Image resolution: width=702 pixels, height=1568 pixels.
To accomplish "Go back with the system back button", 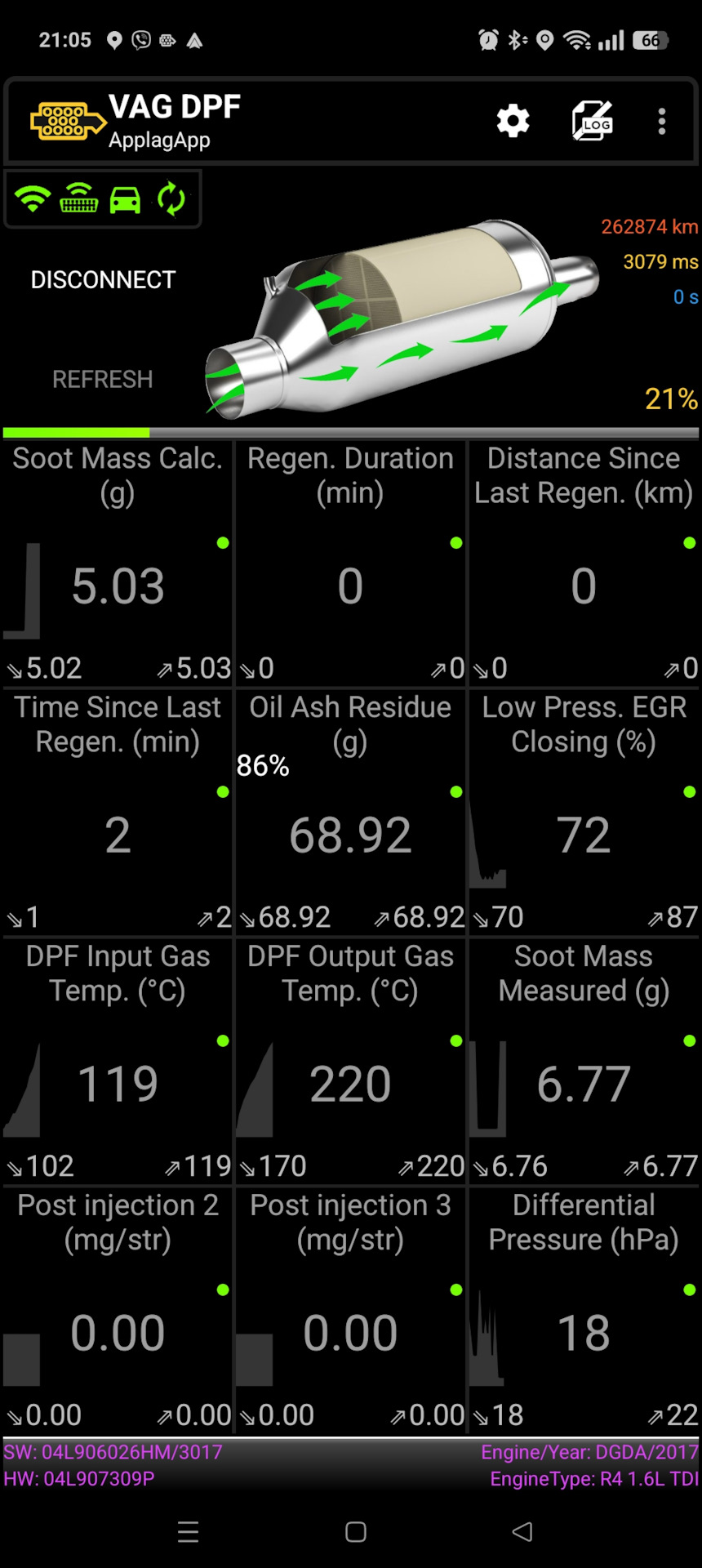I will (x=522, y=1531).
